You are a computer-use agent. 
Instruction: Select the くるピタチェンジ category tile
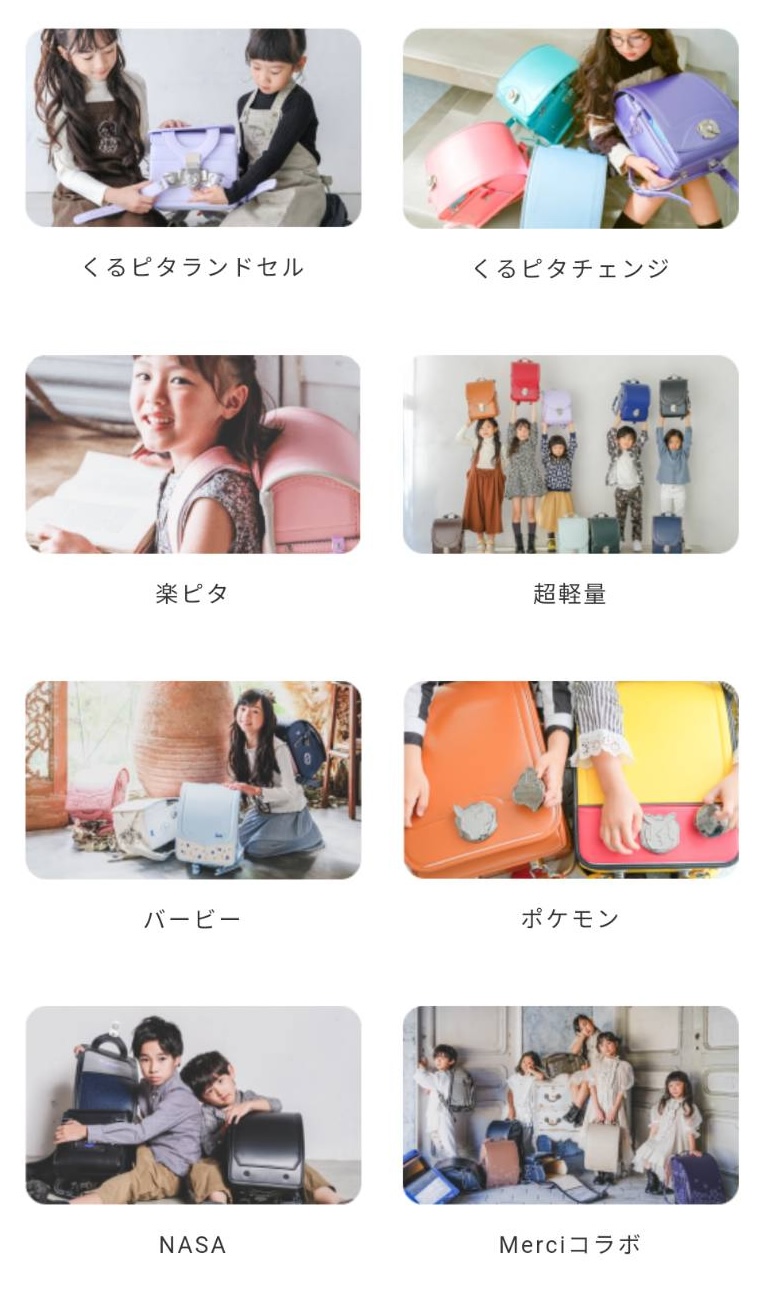point(570,128)
